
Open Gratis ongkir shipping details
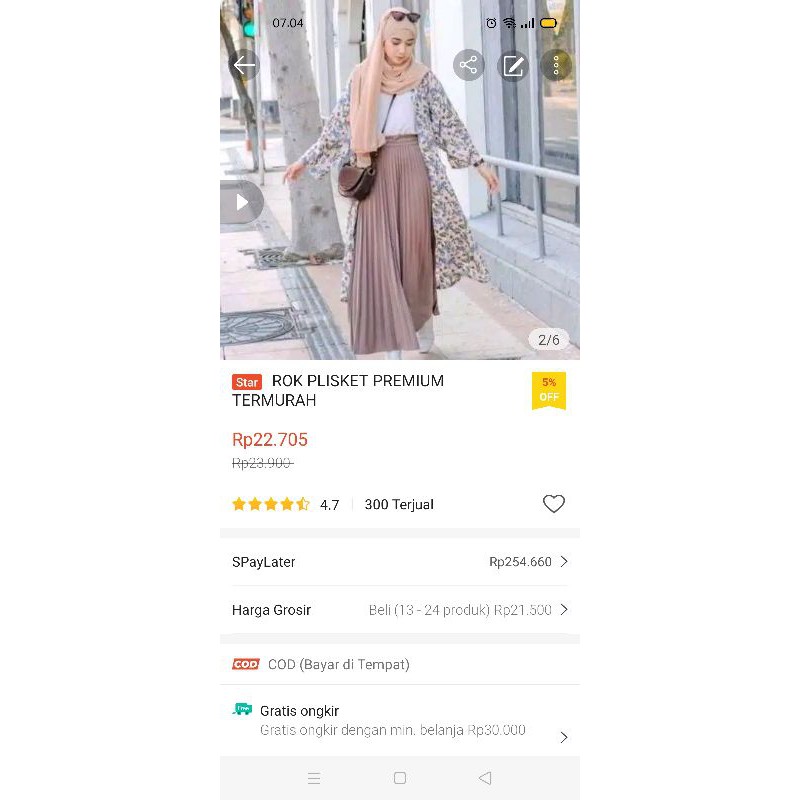coord(400,720)
